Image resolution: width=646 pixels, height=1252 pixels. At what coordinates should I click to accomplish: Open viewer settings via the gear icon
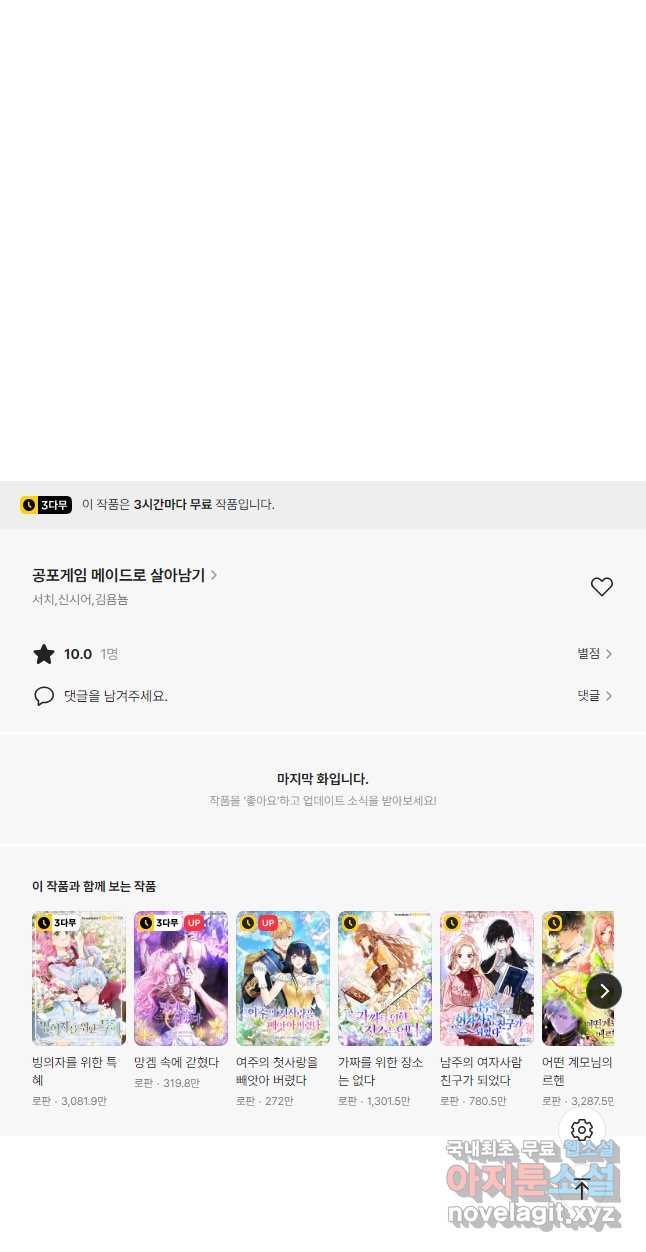582,1131
